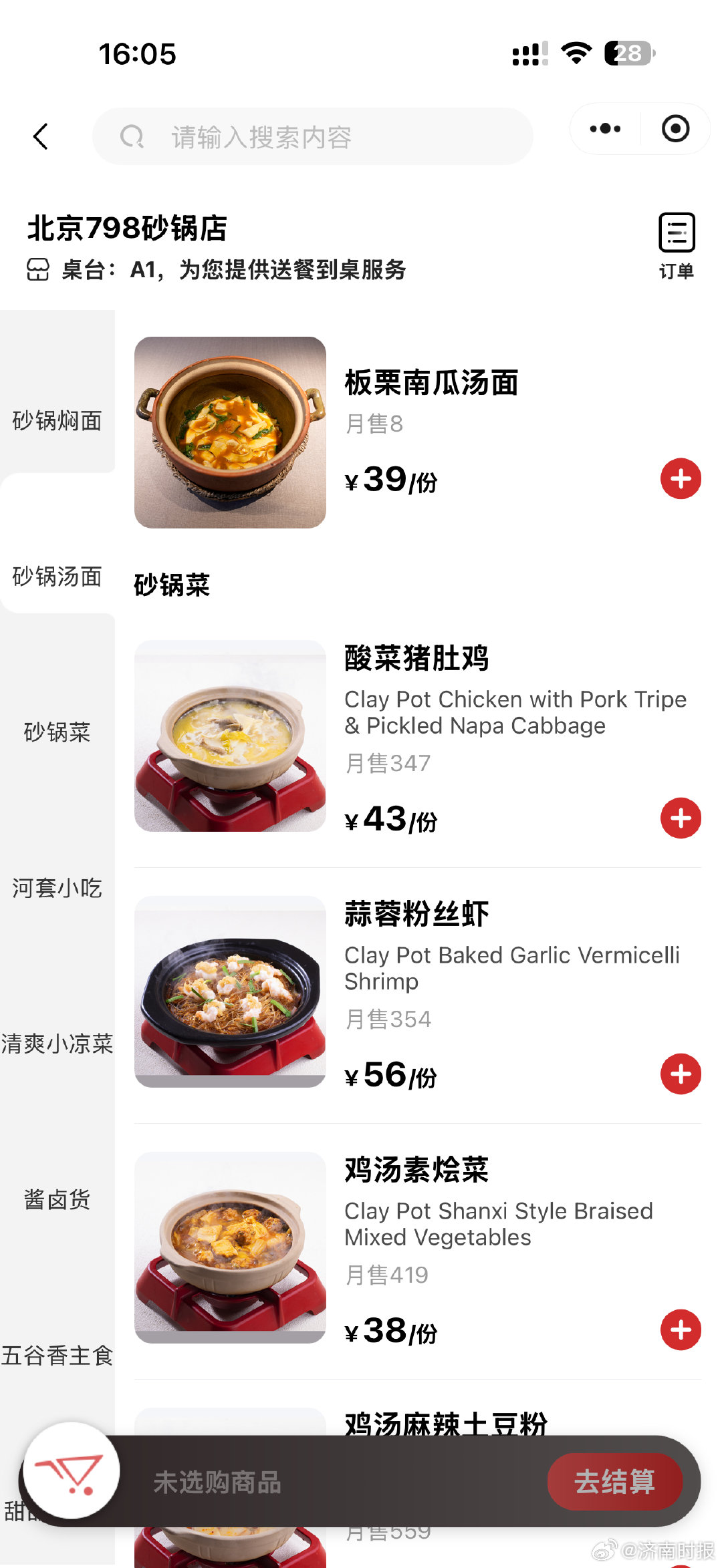722x1568 pixels.
Task: Expand the 砂锅菜 category section
Action: [56, 733]
